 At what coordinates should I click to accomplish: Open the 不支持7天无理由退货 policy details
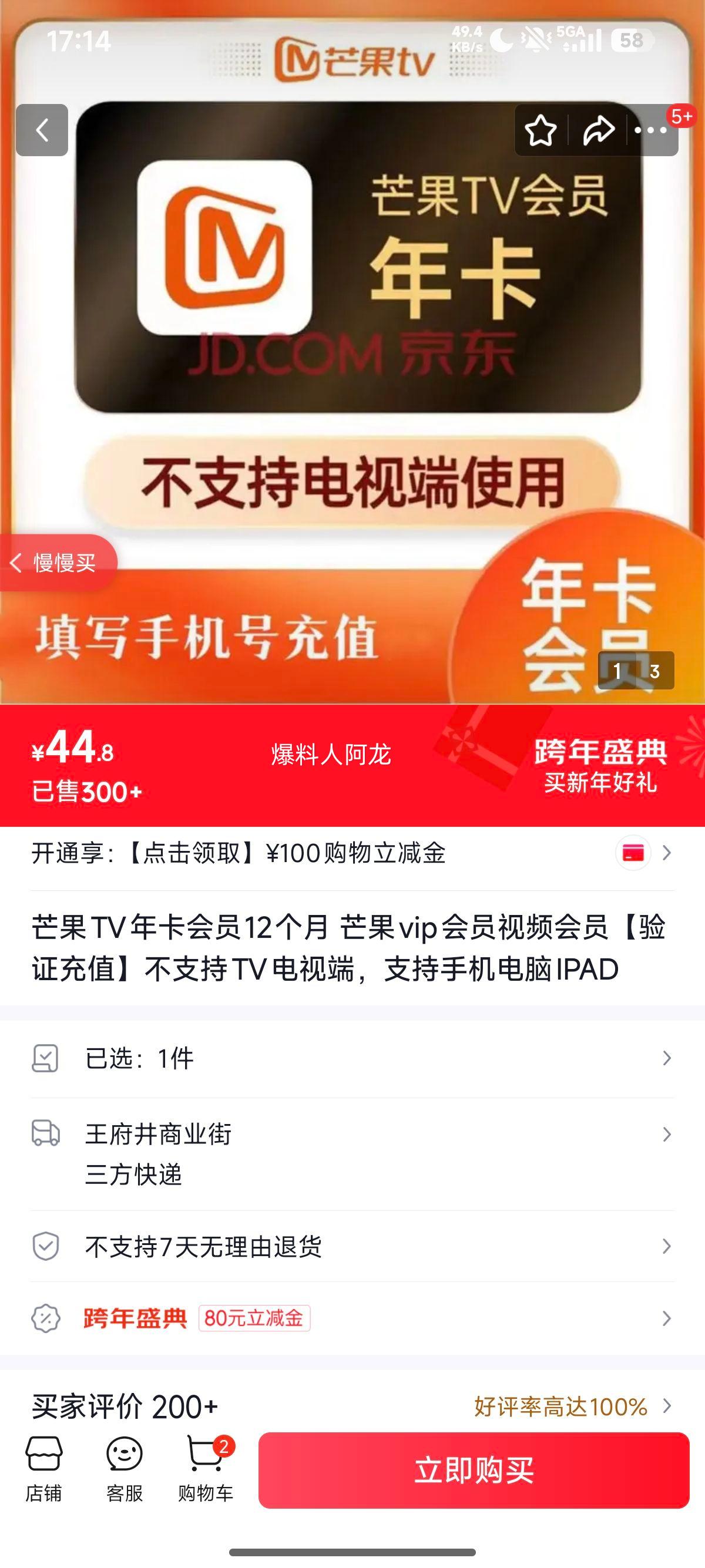pyautogui.click(x=352, y=1246)
